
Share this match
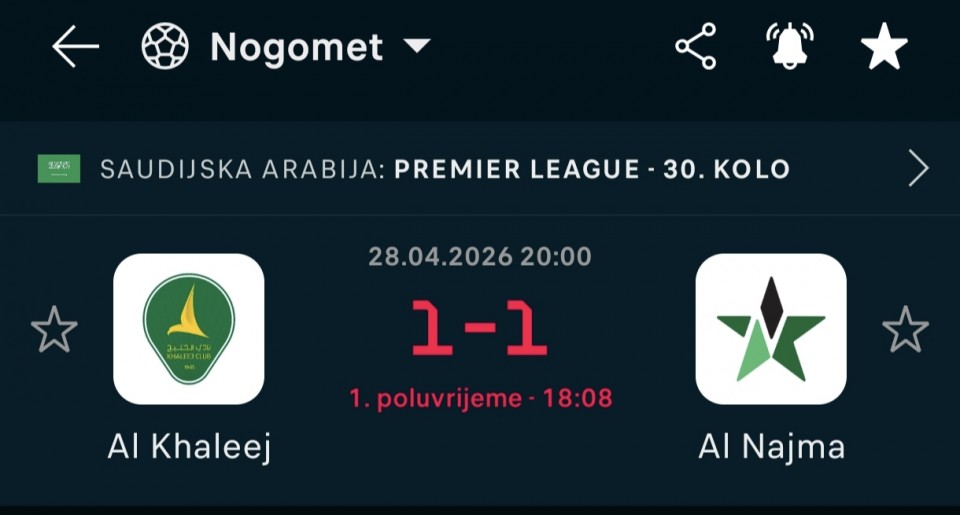695,47
